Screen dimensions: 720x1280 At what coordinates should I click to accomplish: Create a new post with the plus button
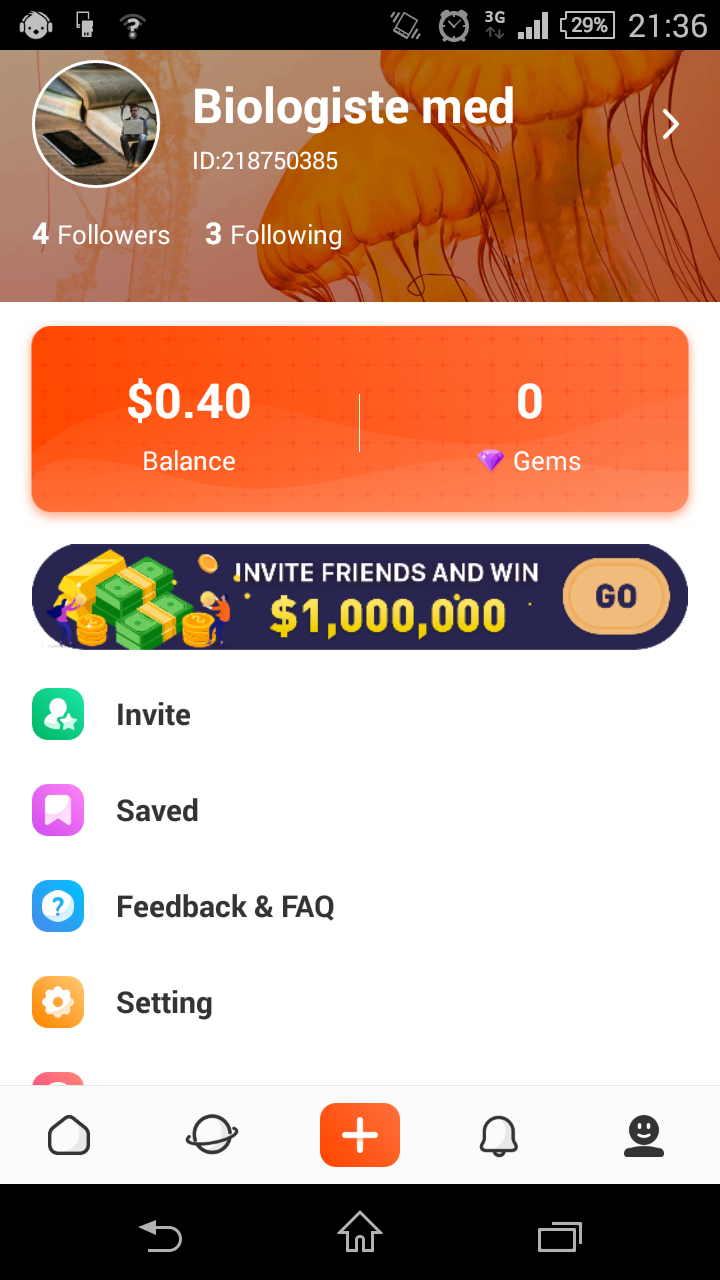(360, 1135)
